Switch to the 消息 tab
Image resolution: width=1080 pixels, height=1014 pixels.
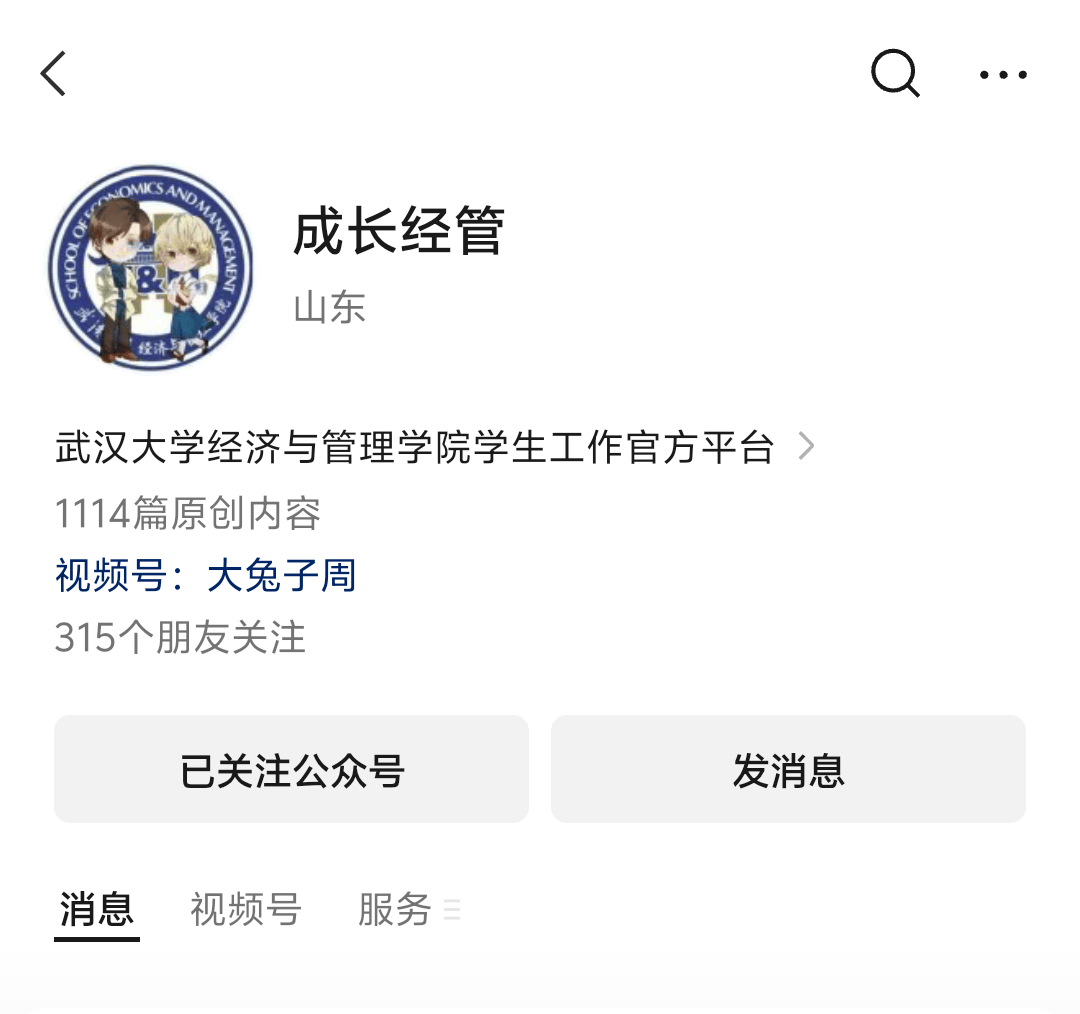coord(96,909)
